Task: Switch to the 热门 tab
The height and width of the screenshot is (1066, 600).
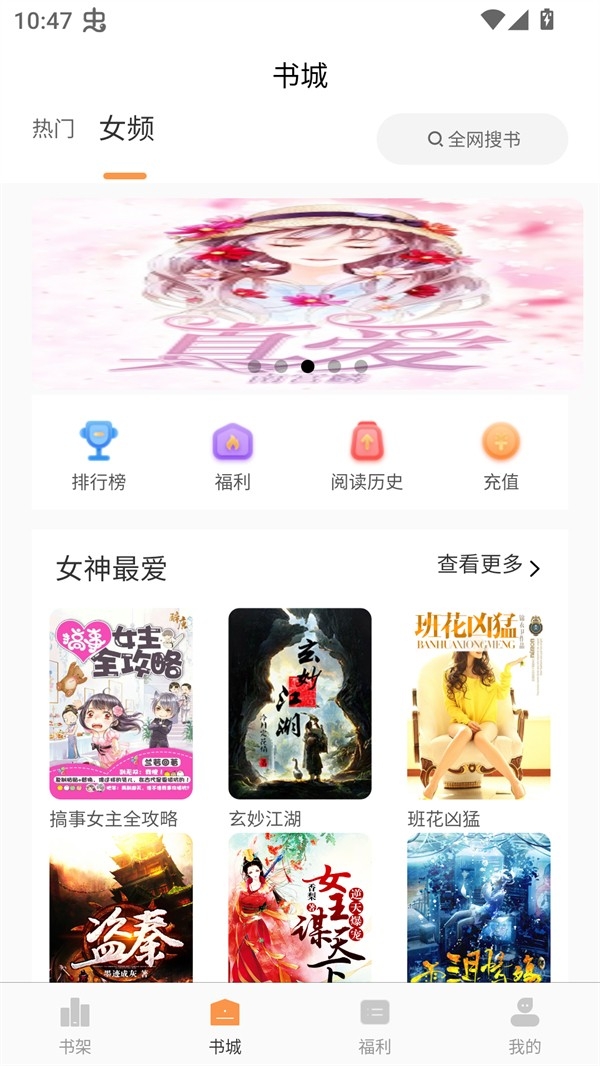Action: click(x=53, y=129)
